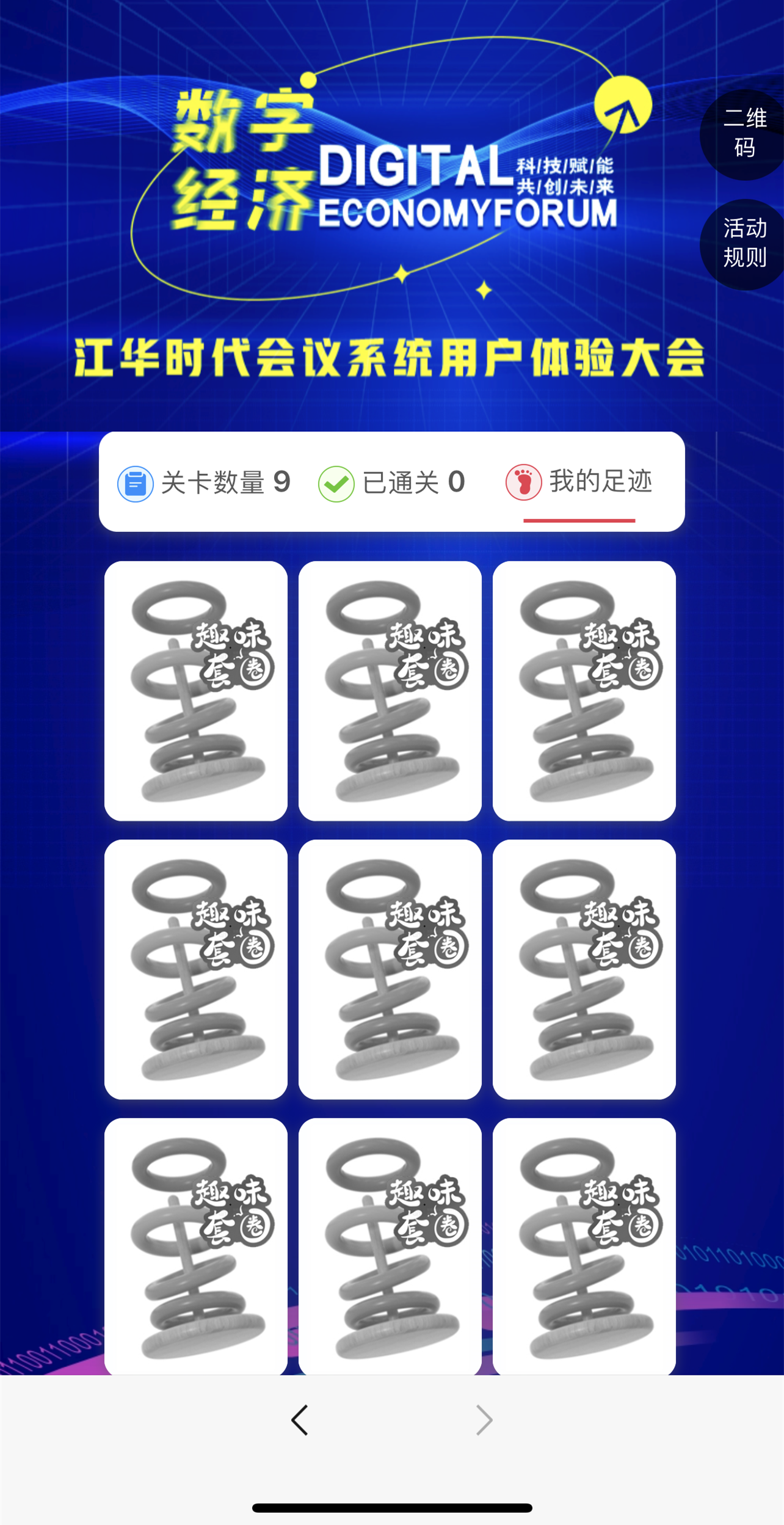Open the first card in the second row
Viewport: 784px width, 1525px height.
tap(196, 969)
